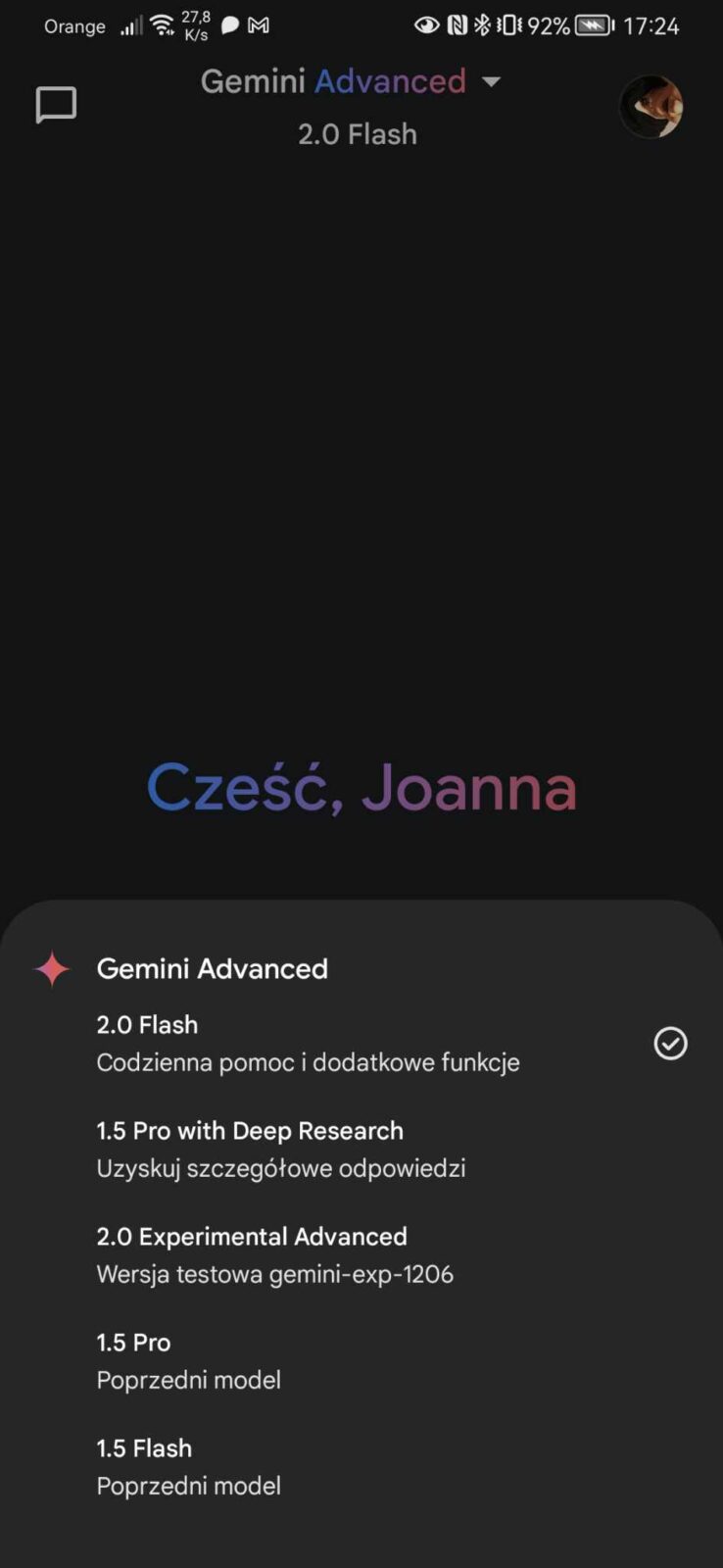Open the account profile picture

(651, 106)
